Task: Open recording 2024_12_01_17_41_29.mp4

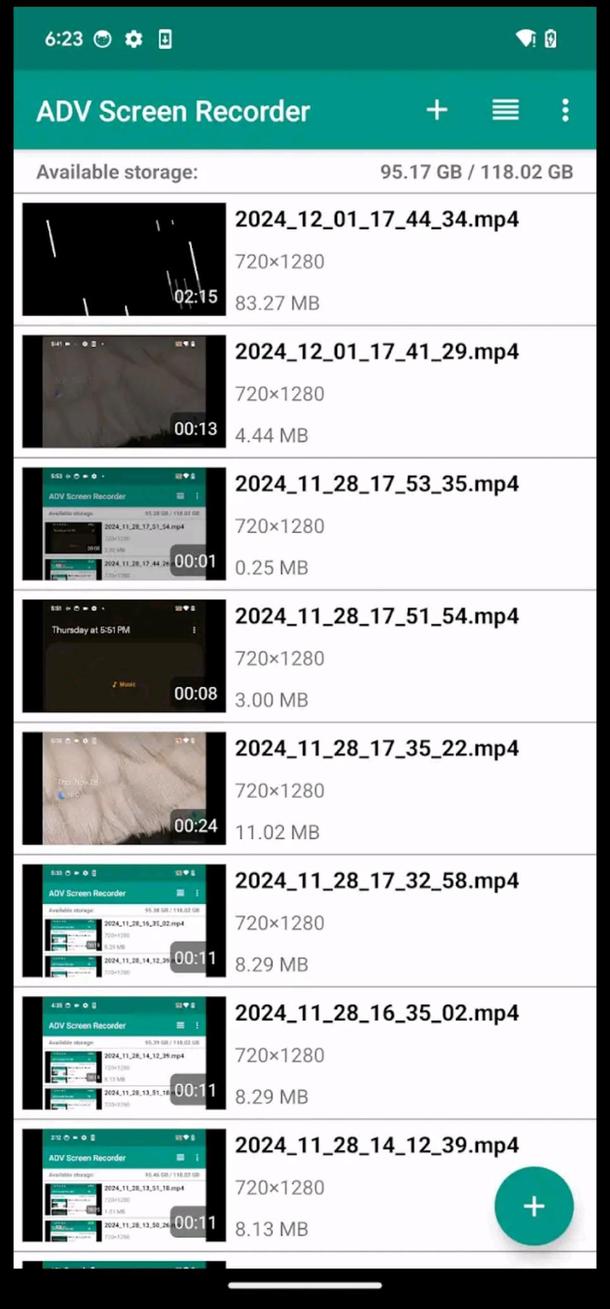Action: [x=376, y=352]
